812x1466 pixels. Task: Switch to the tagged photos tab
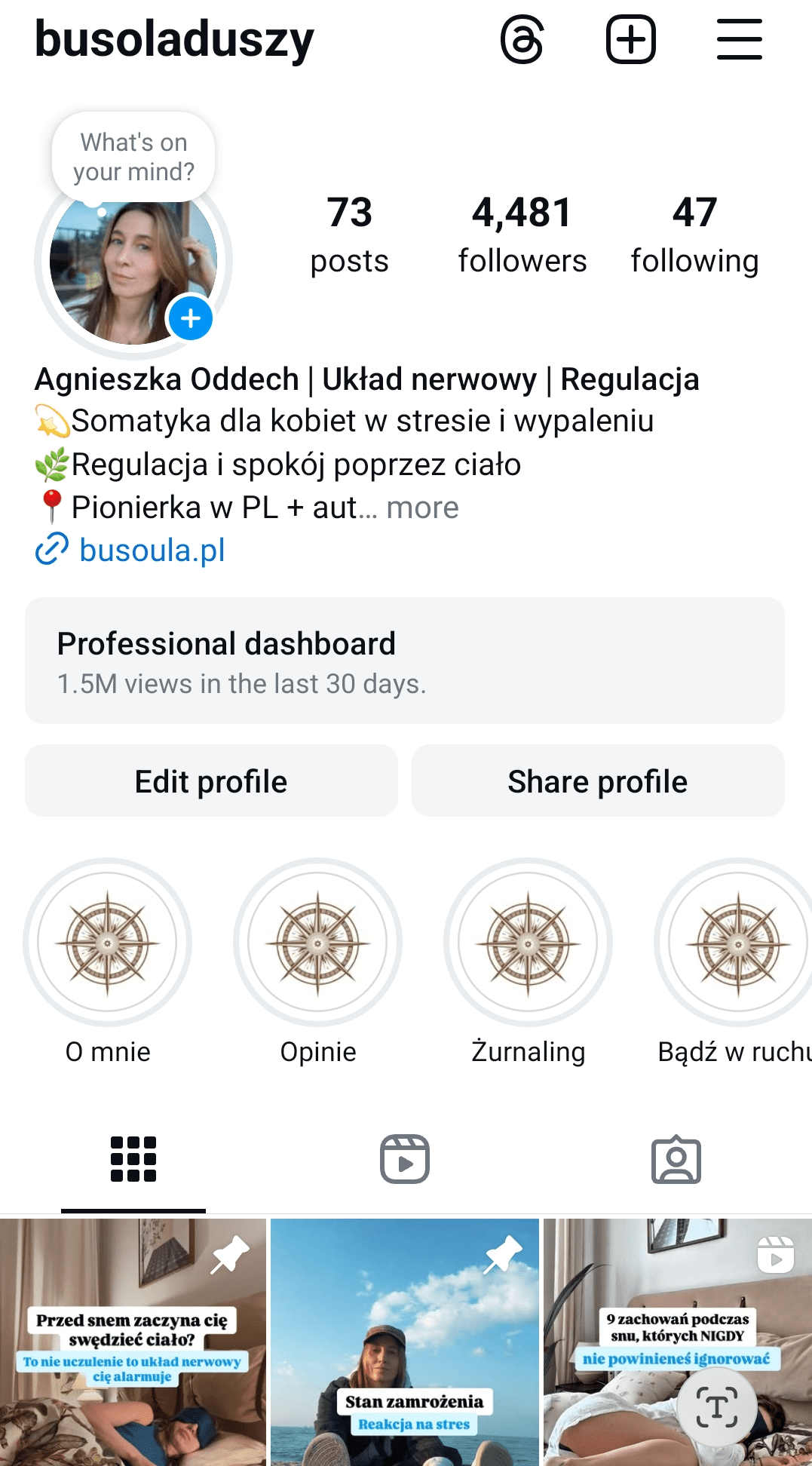point(676,1159)
